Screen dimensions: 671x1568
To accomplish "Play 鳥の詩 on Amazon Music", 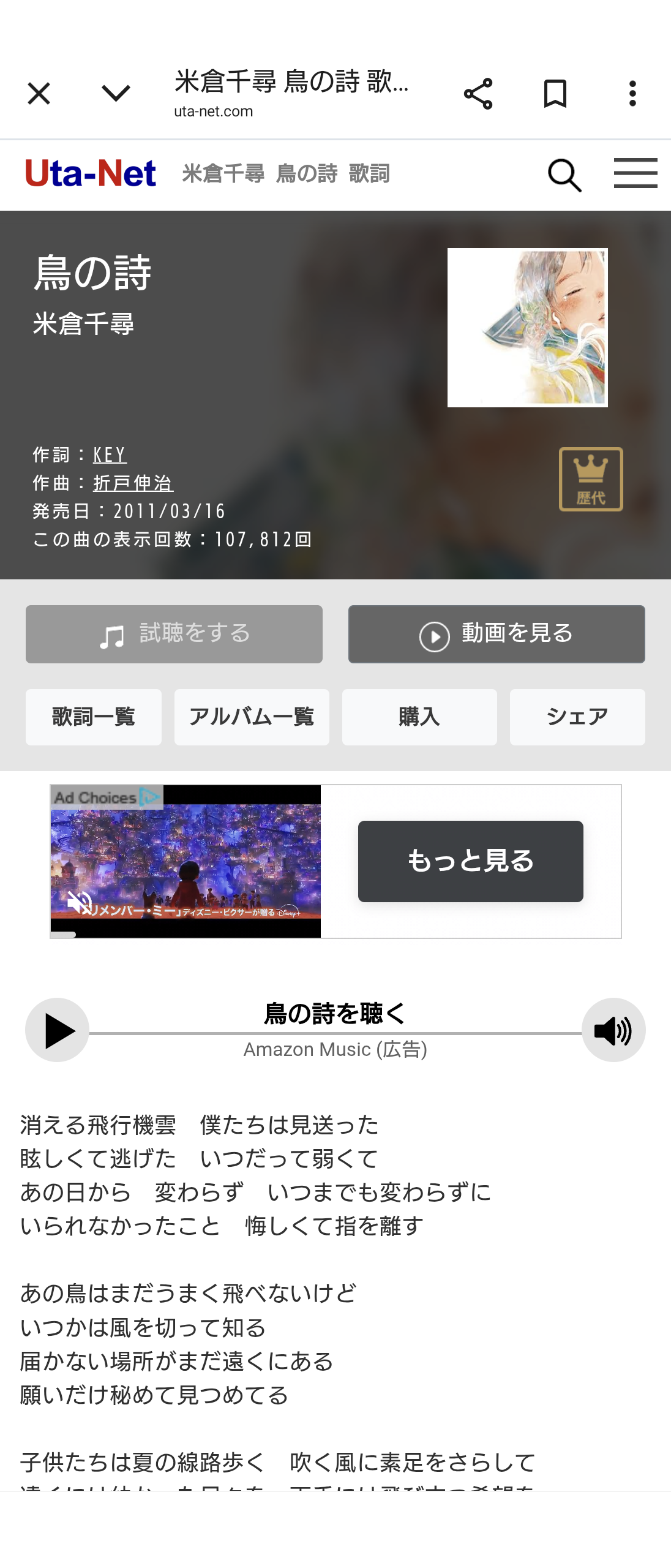I will click(58, 1030).
